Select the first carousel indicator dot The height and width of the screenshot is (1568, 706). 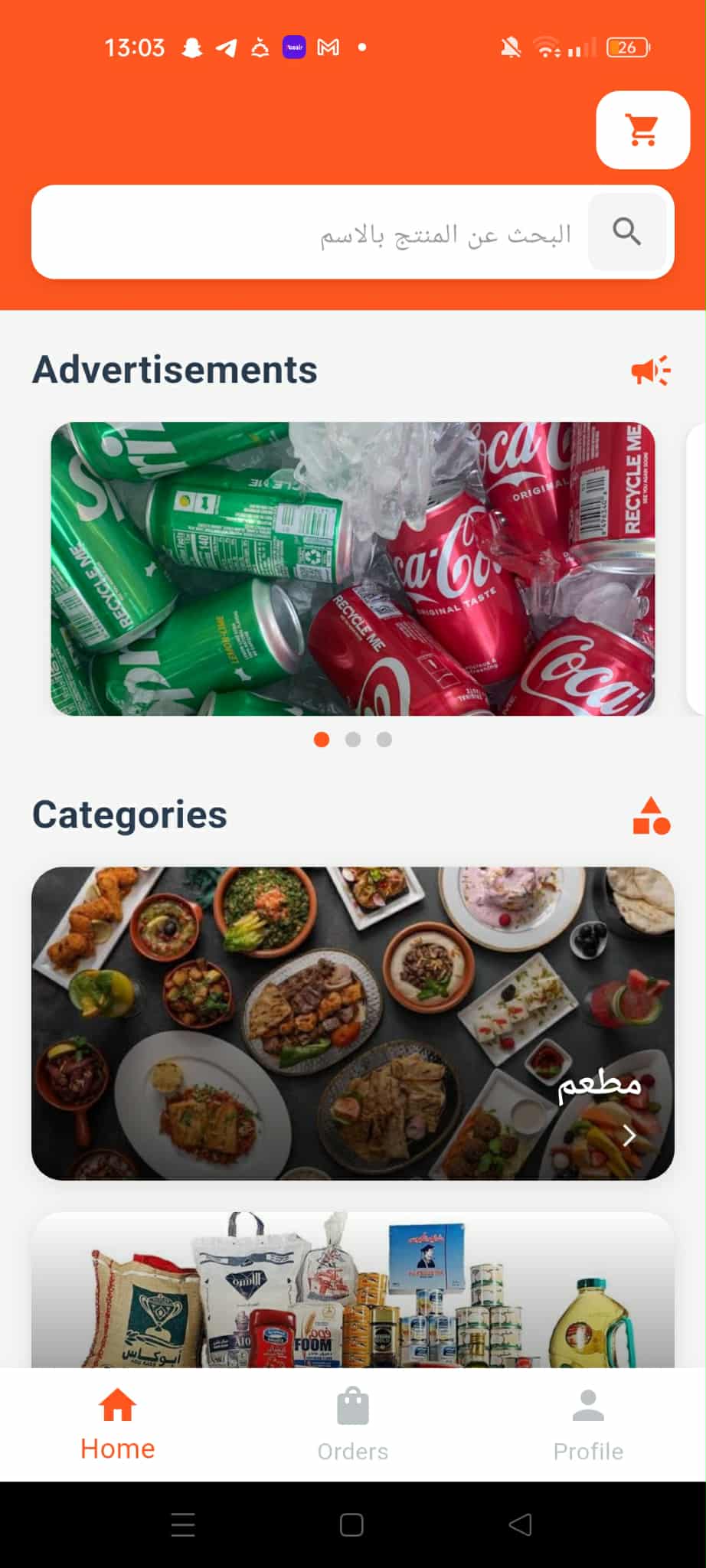click(x=322, y=740)
